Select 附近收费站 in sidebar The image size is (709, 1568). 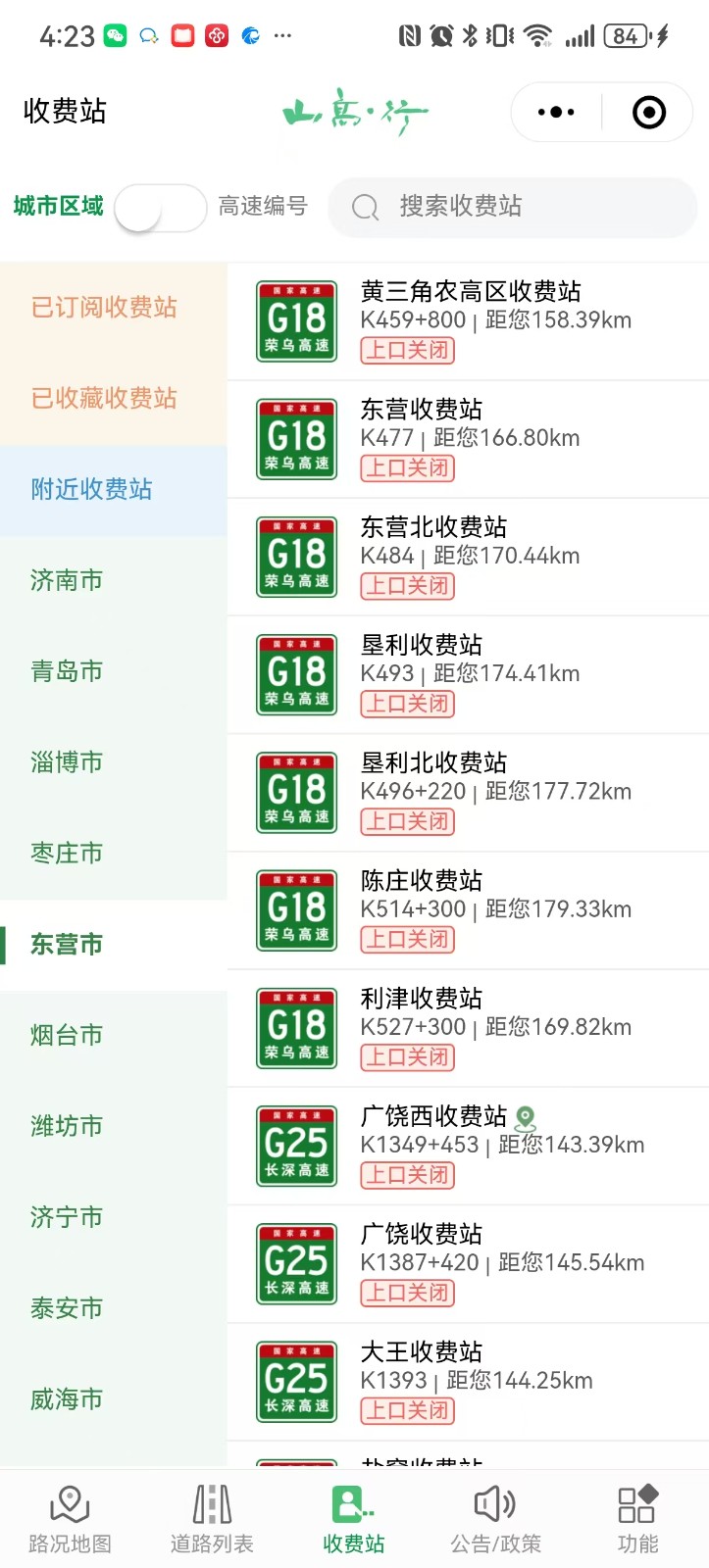pos(92,490)
